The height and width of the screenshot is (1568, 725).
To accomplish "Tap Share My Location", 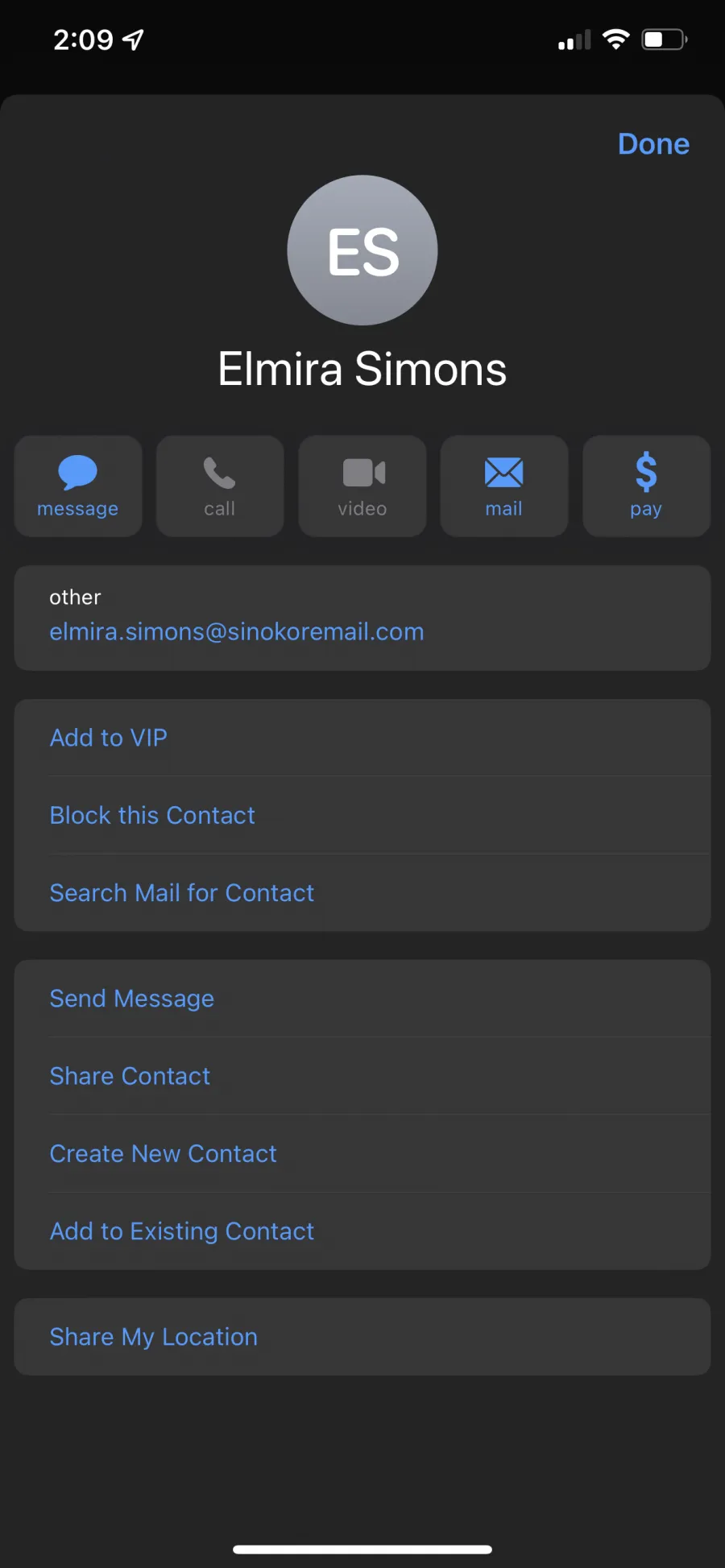I will tap(362, 1337).
